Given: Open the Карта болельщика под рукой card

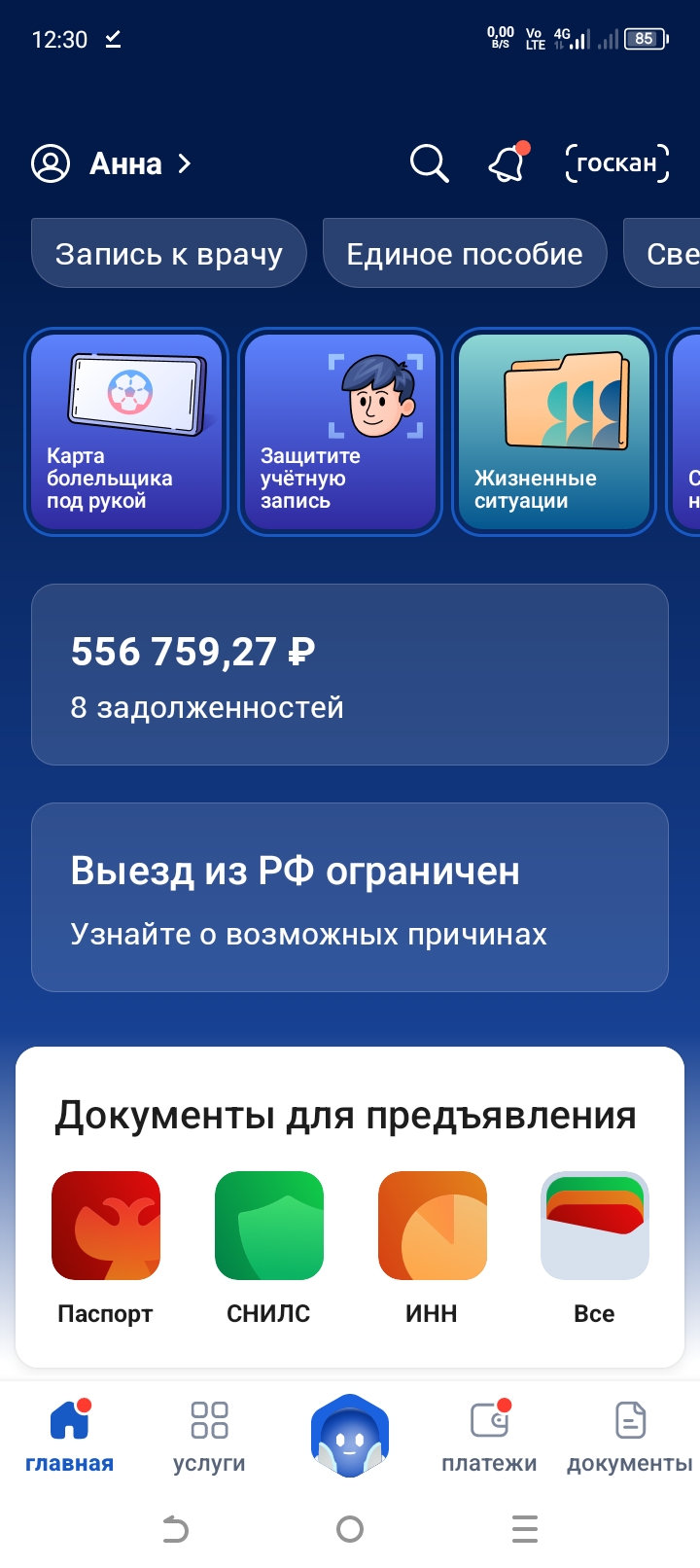Looking at the screenshot, I should coord(126,431).
